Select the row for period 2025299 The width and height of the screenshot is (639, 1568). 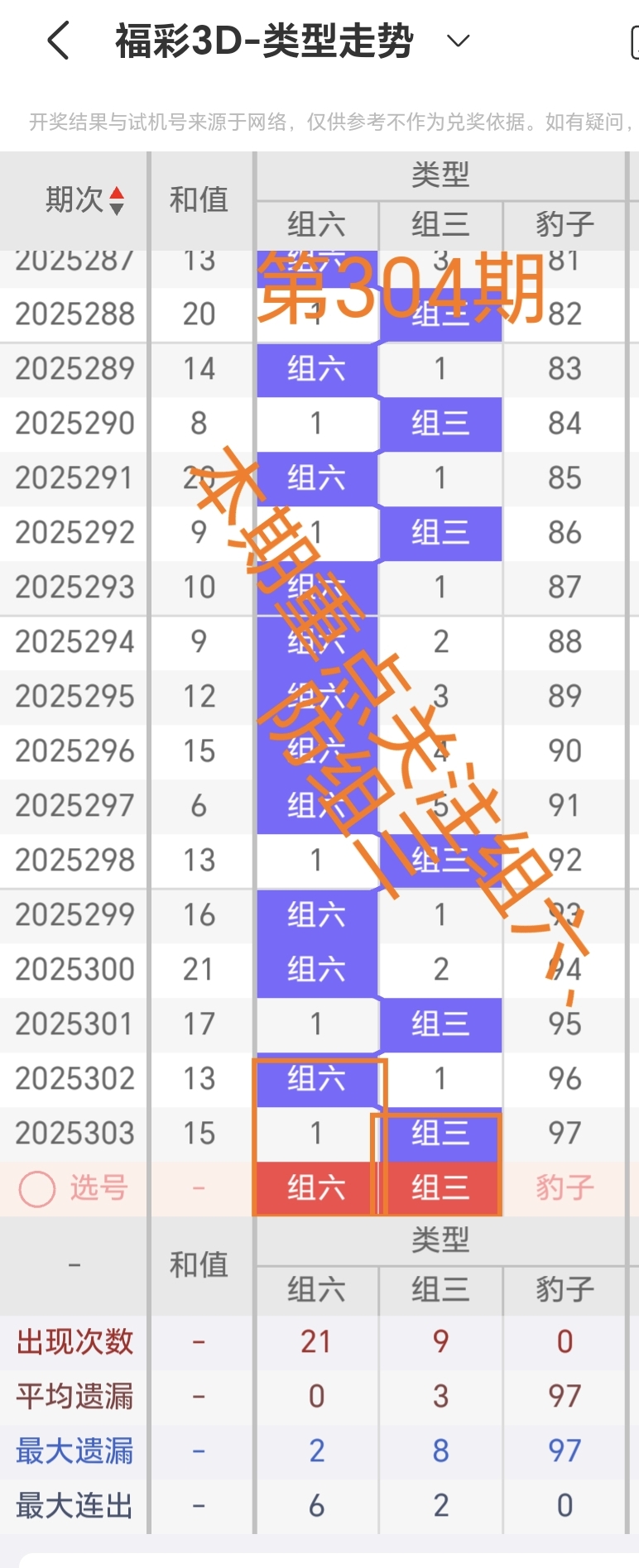[74, 915]
